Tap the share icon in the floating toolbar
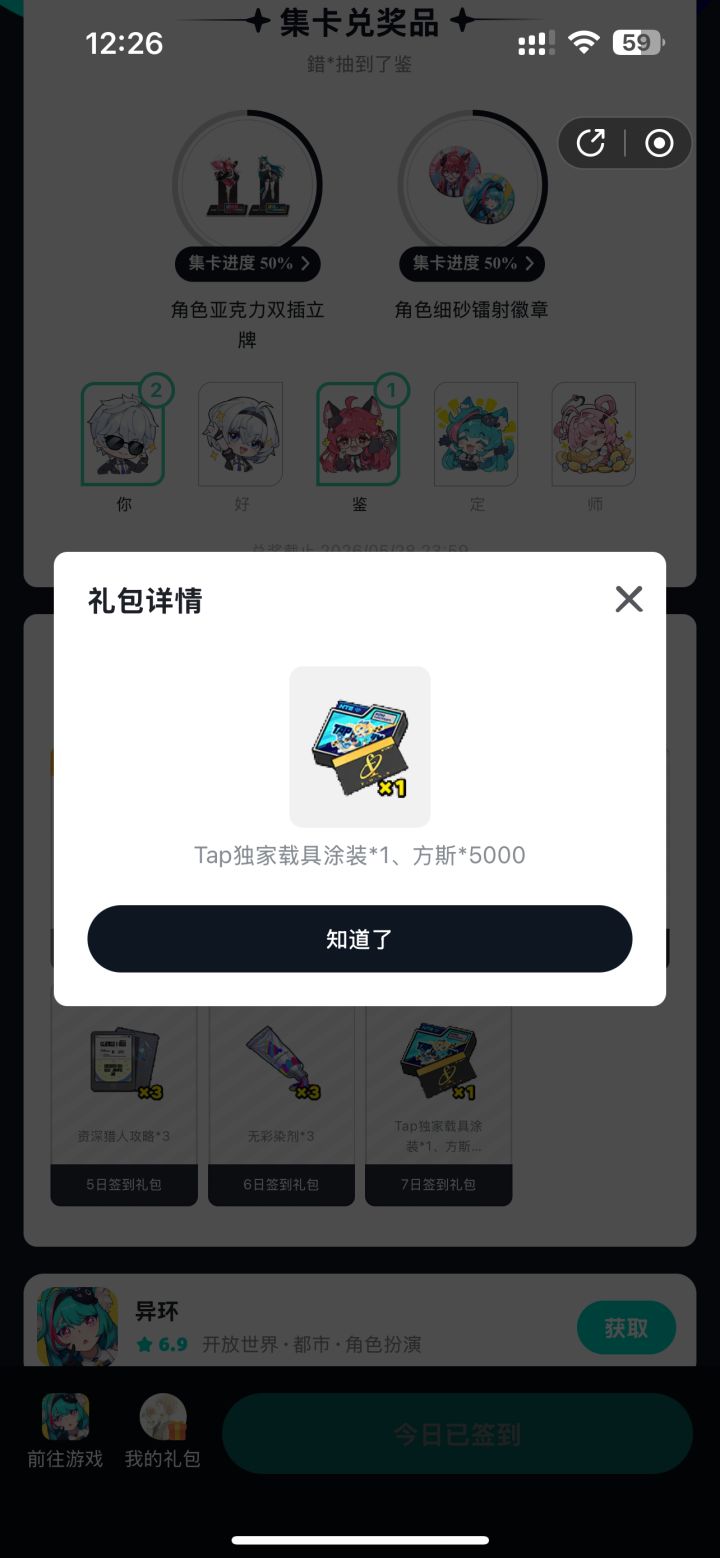The image size is (720, 1558). 590,143
